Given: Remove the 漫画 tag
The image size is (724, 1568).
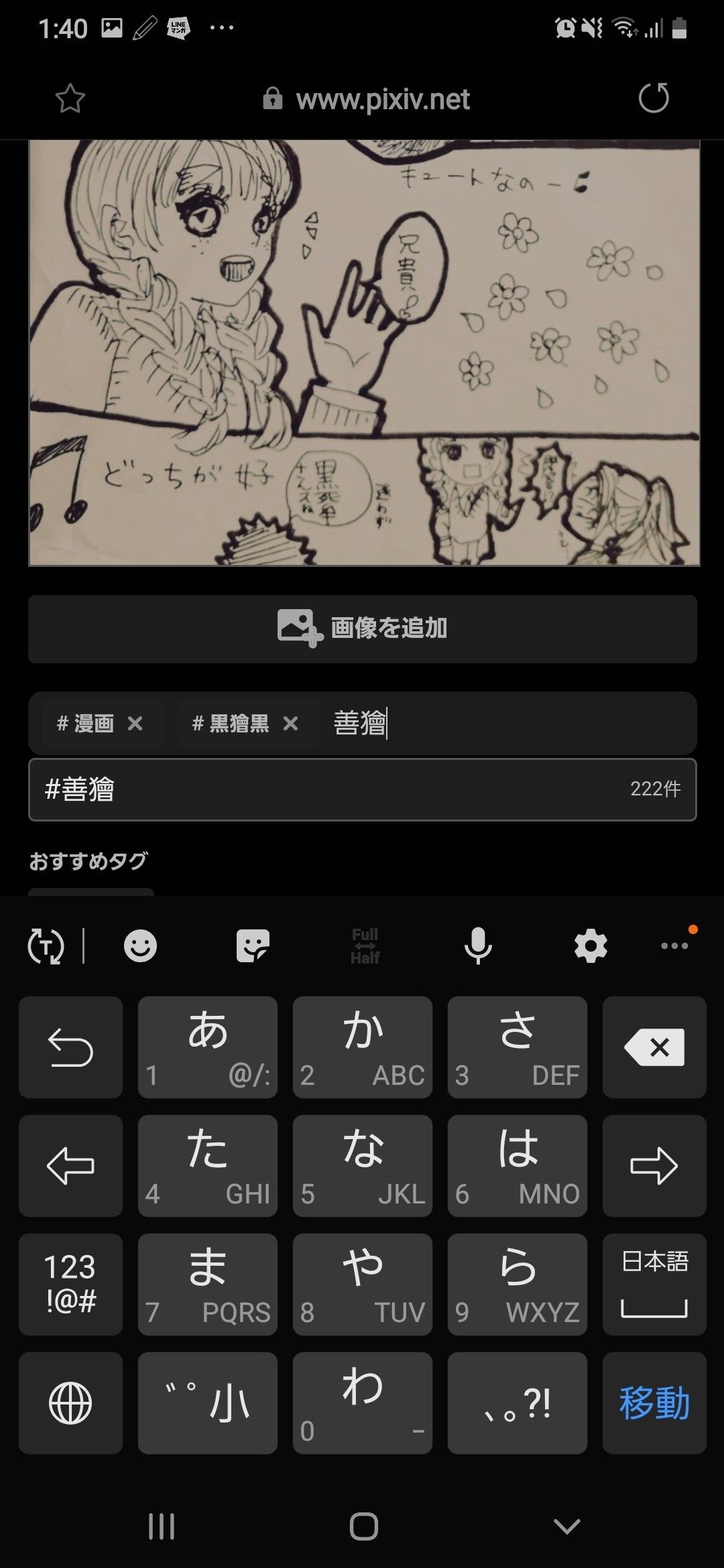Looking at the screenshot, I should pyautogui.click(x=135, y=724).
